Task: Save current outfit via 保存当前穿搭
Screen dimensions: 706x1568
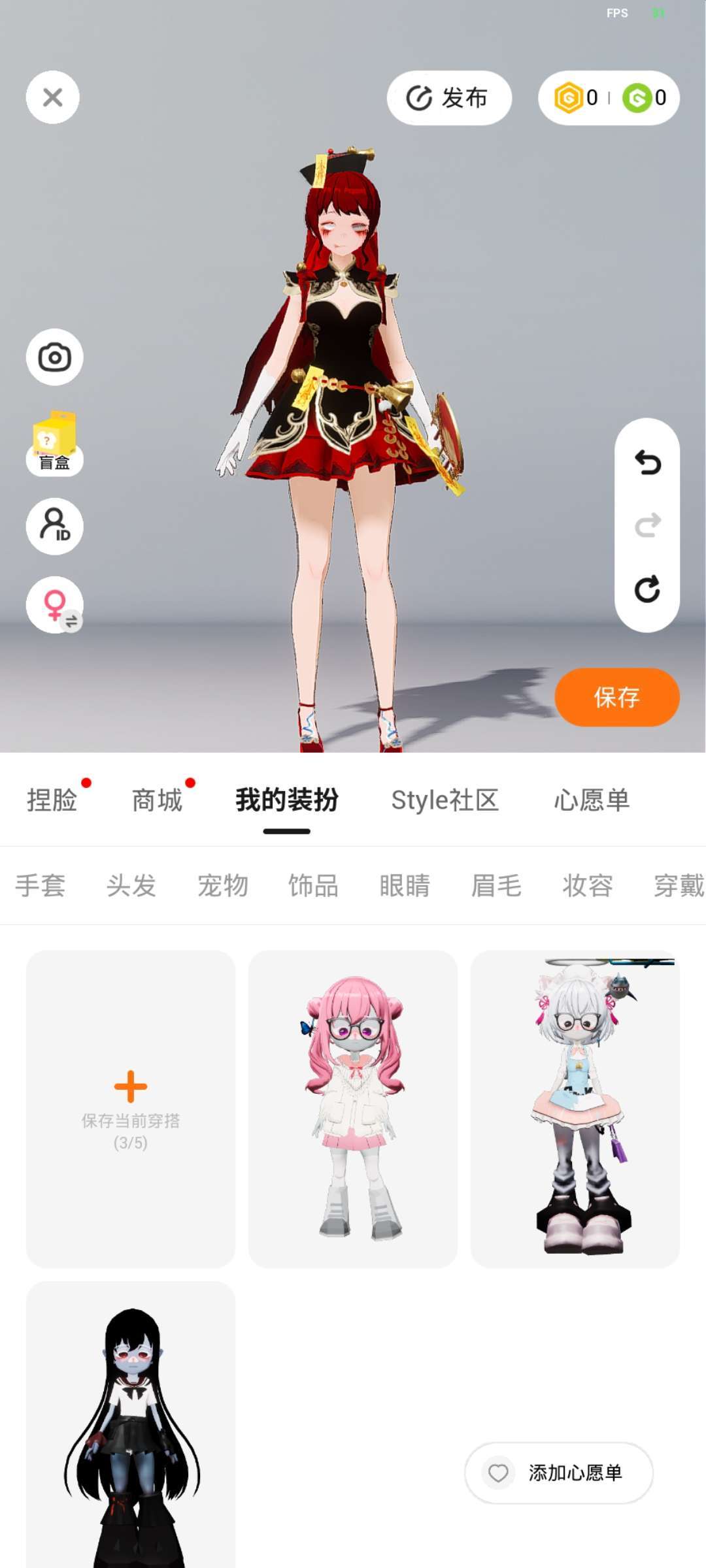Action: [x=131, y=1108]
